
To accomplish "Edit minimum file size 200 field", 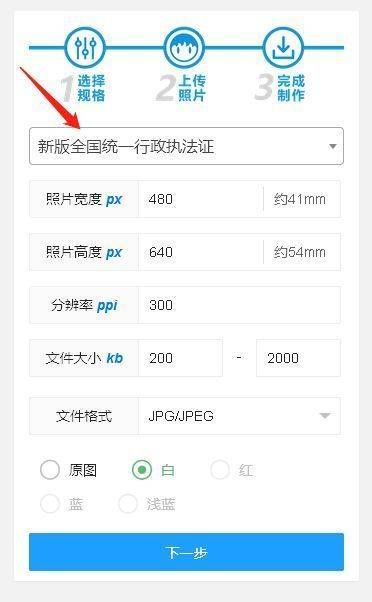I will (180, 358).
